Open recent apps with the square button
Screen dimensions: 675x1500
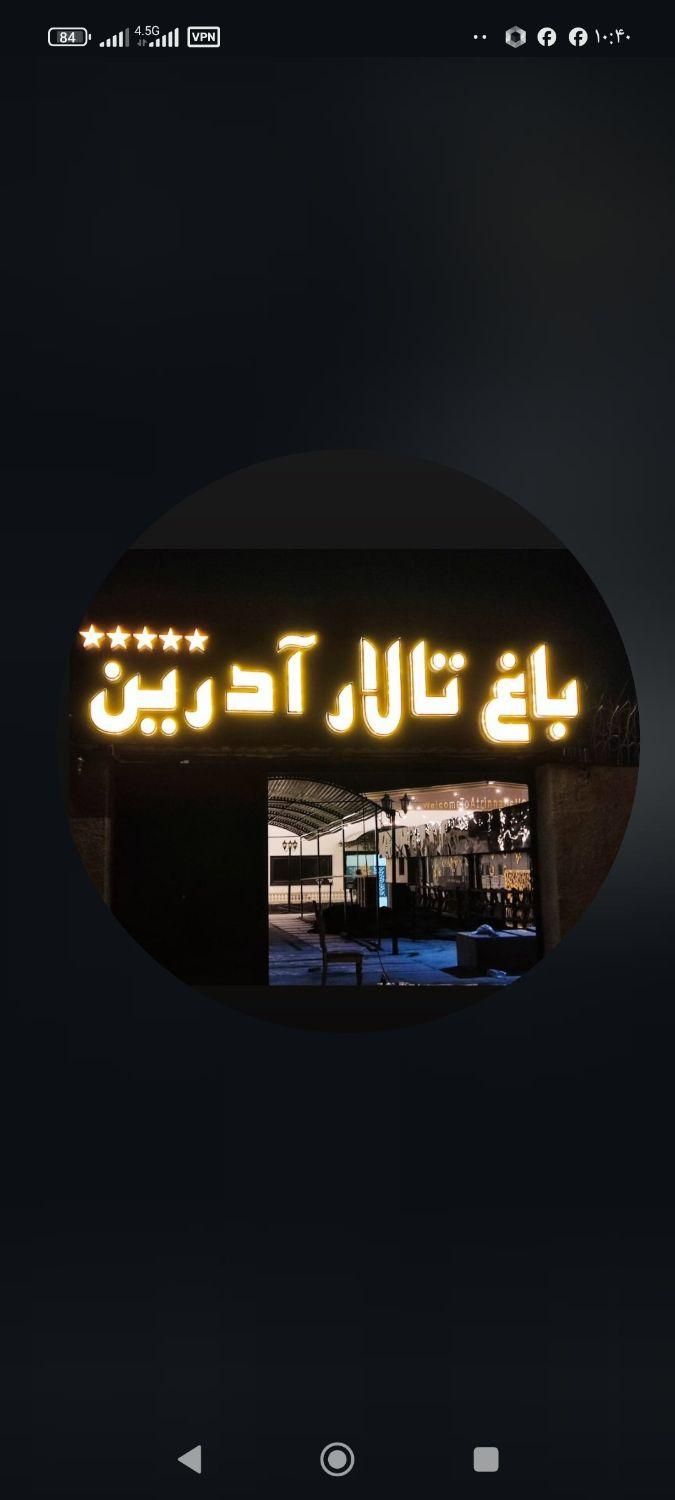click(x=486, y=1459)
